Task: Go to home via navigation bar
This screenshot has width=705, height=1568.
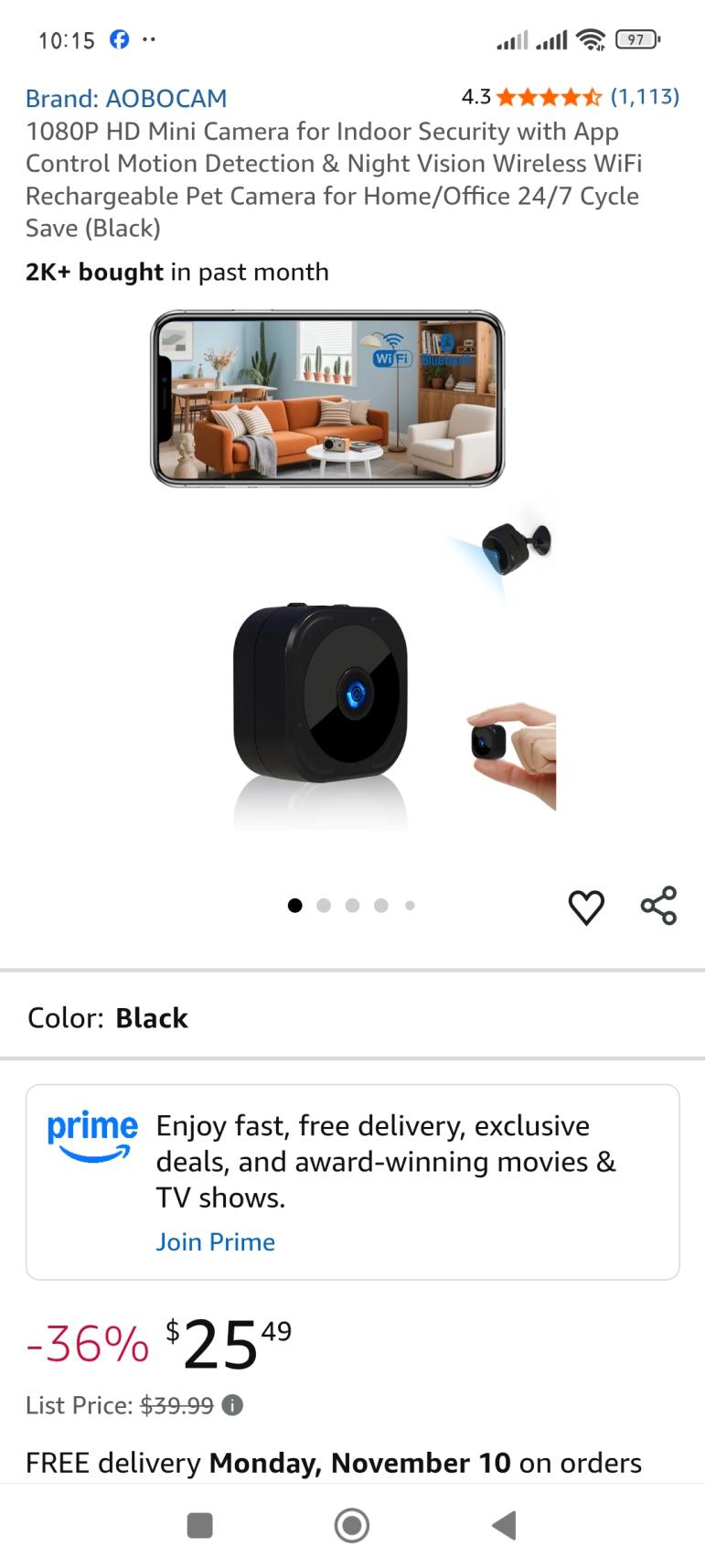Action: click(352, 1525)
